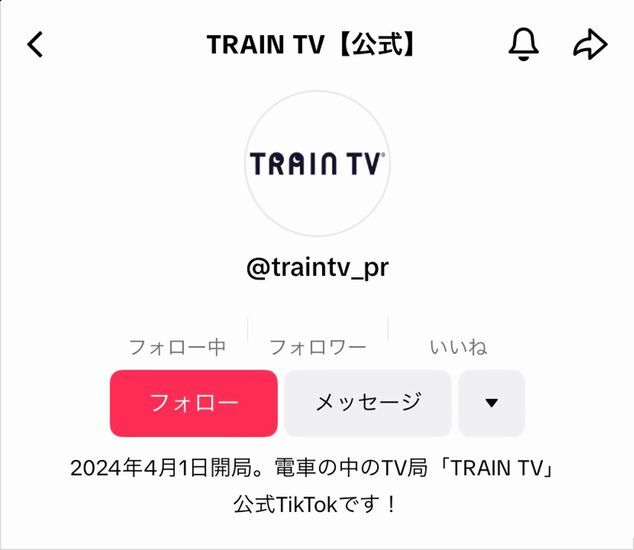Expand the dropdown arrow beside メッセージ
634x550 pixels.
pyautogui.click(x=491, y=403)
